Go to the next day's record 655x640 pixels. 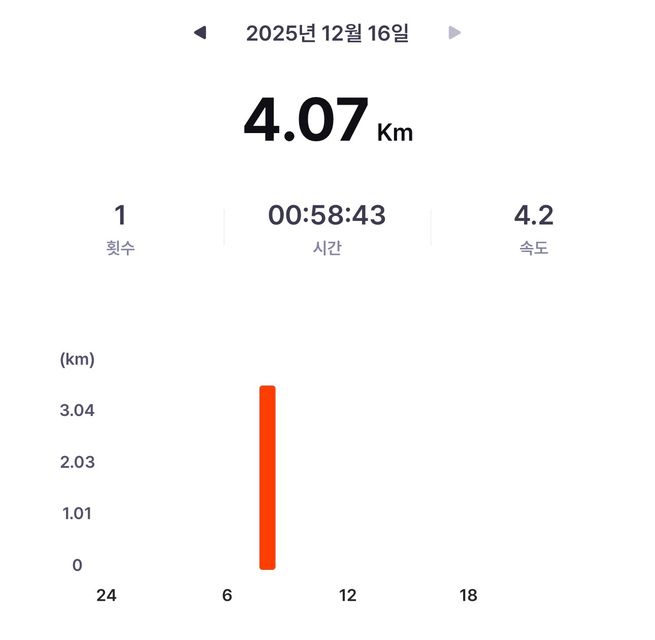(x=455, y=33)
